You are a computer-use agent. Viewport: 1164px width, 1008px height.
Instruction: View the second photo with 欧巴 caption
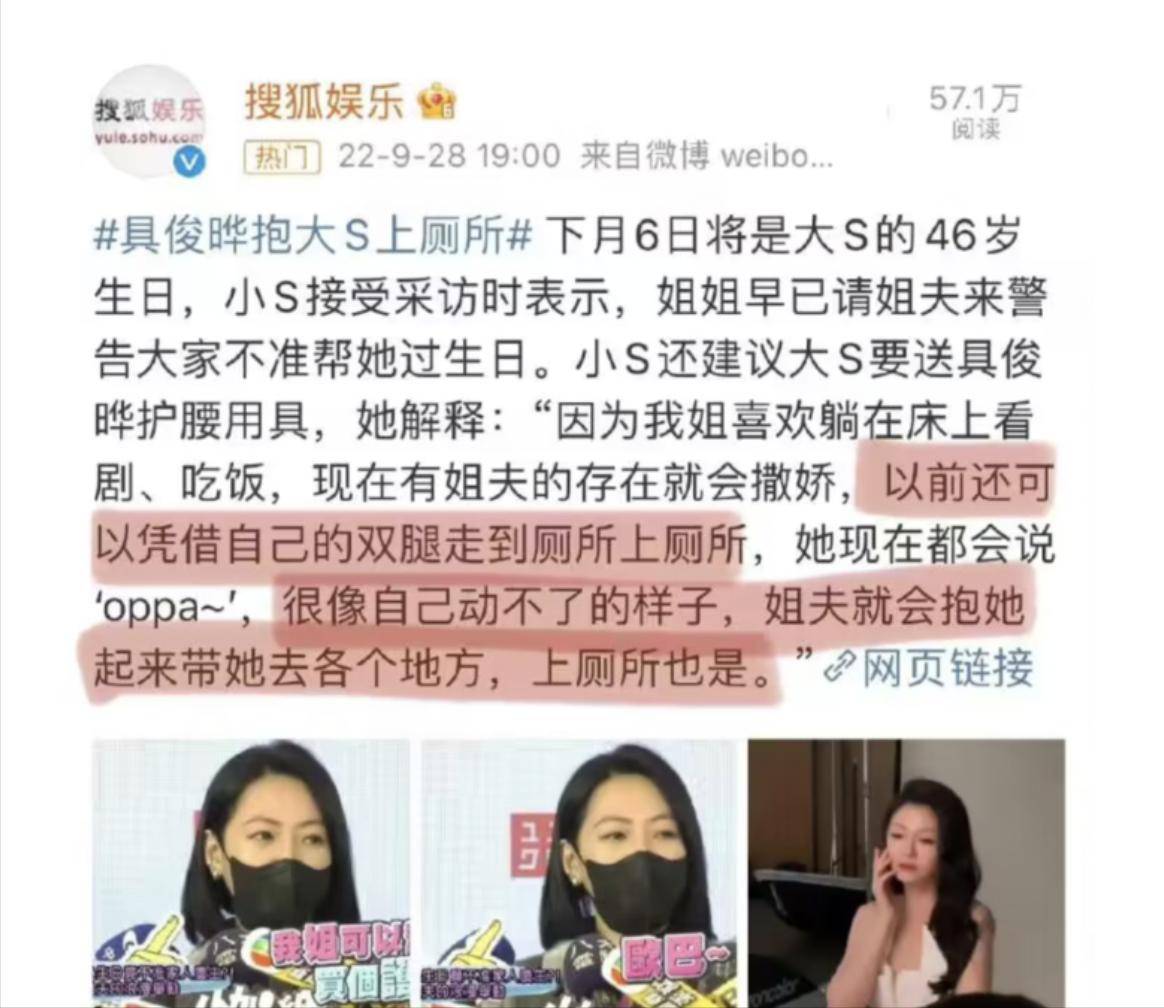[x=578, y=872]
